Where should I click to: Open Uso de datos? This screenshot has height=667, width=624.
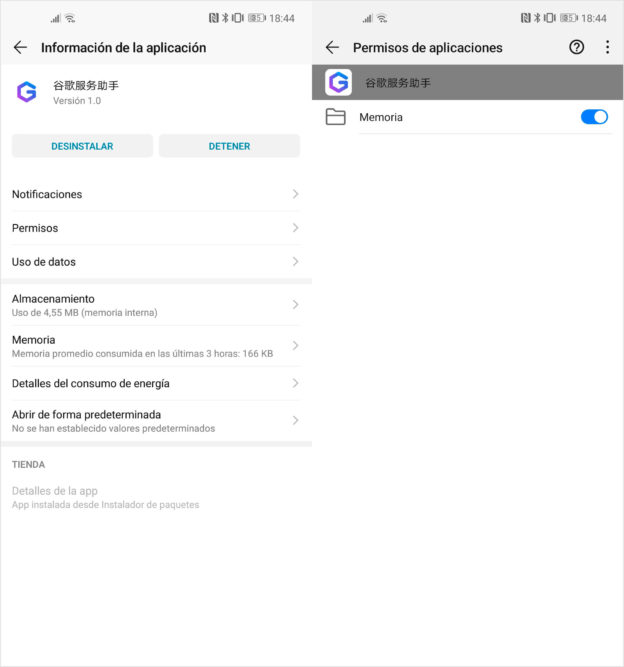[155, 262]
